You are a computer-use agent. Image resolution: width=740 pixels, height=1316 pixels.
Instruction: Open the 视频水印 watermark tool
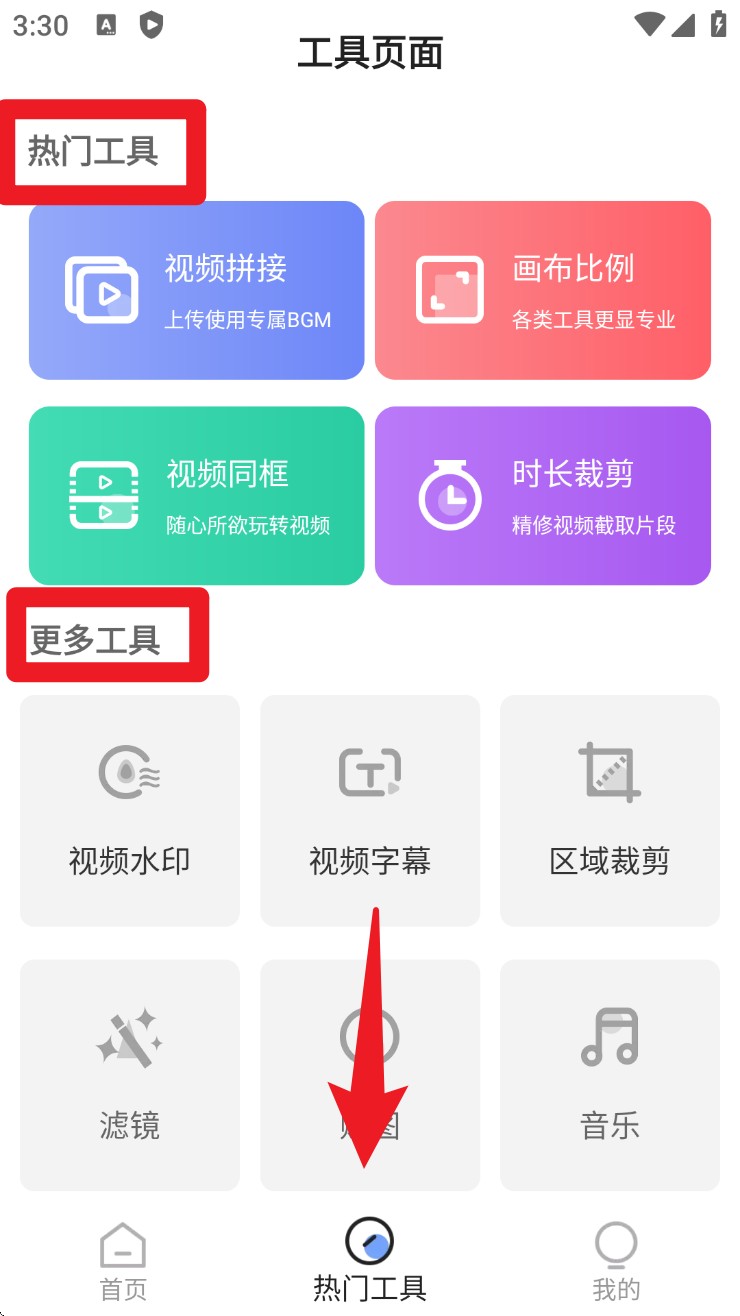pyautogui.click(x=129, y=810)
